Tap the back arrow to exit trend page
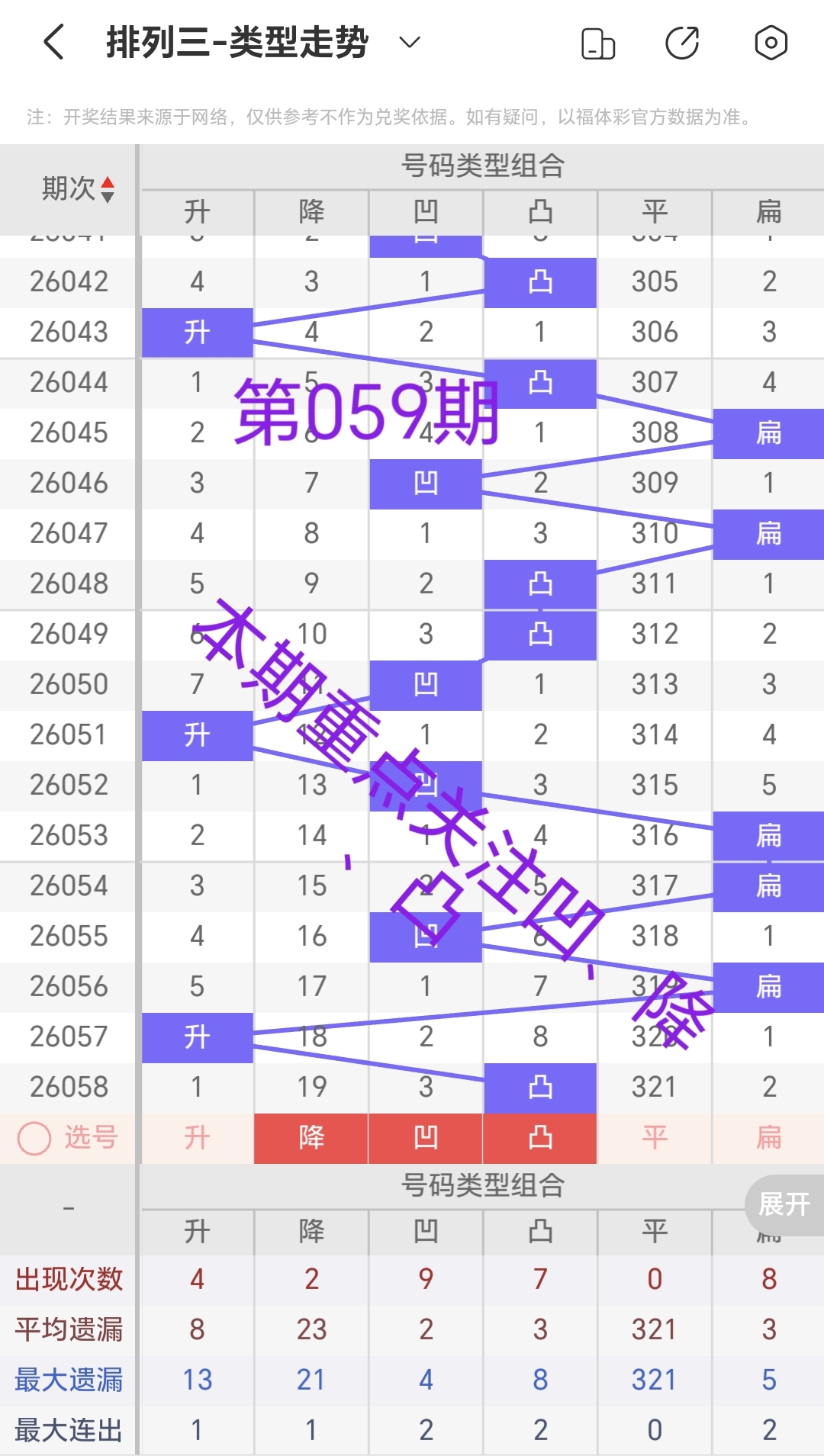Image resolution: width=824 pixels, height=1456 pixels. pos(51,43)
